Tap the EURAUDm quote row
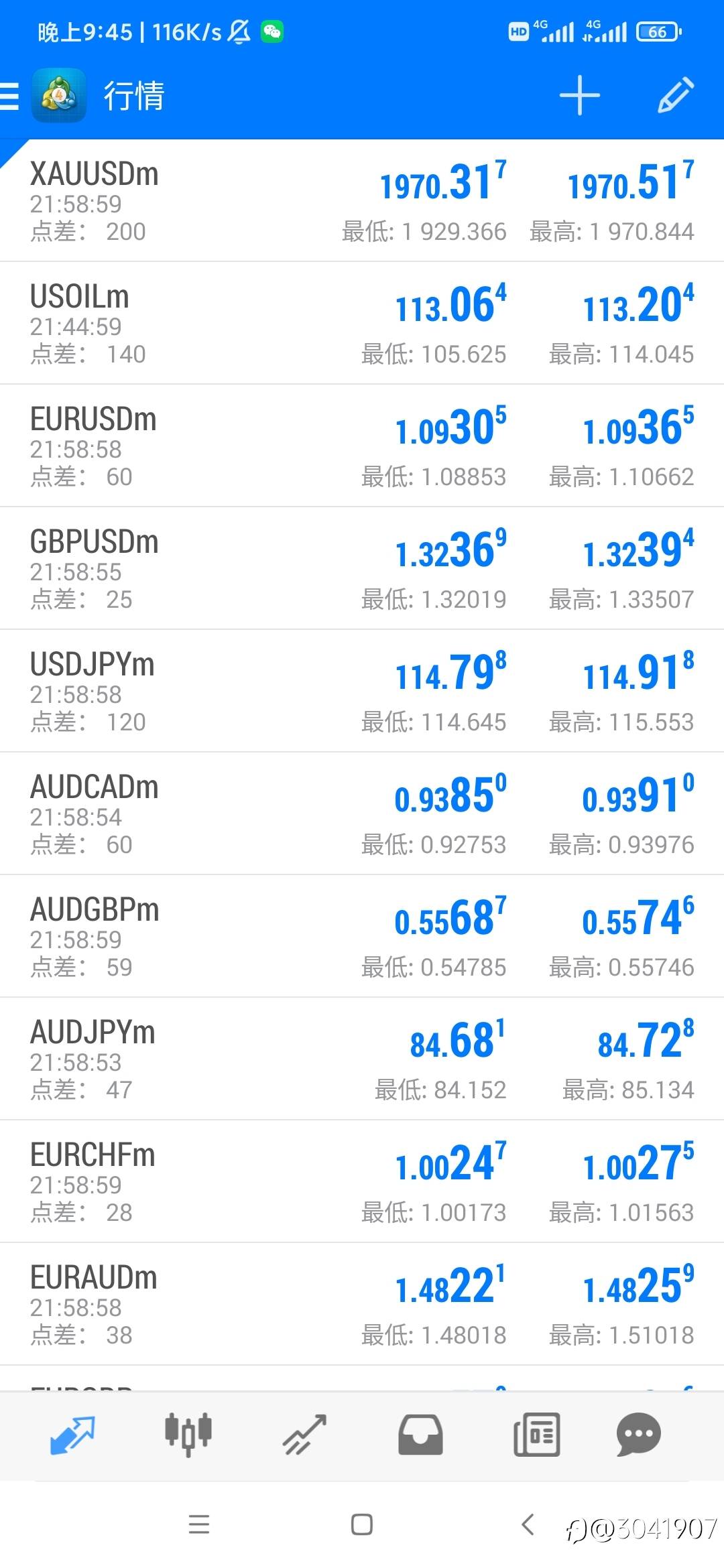The width and height of the screenshot is (724, 1568). click(x=362, y=1304)
